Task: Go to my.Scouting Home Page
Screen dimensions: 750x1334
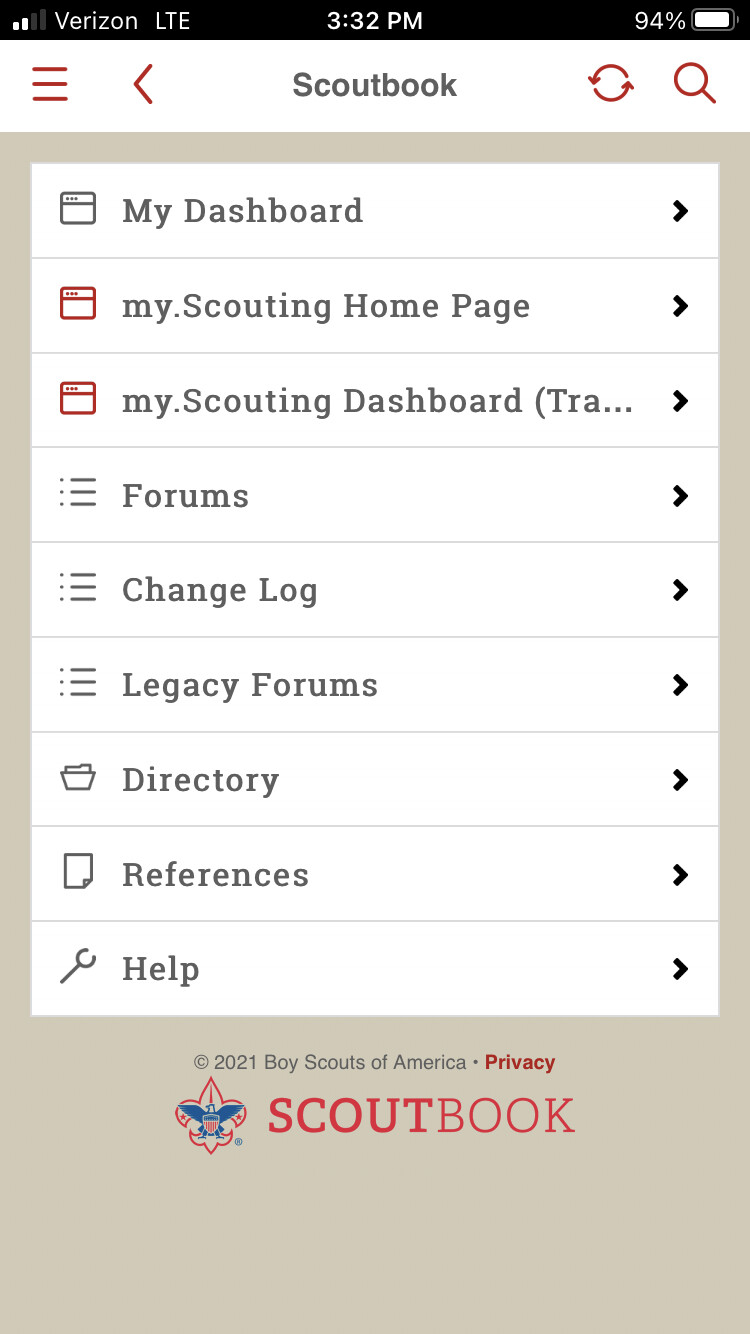Action: [375, 306]
